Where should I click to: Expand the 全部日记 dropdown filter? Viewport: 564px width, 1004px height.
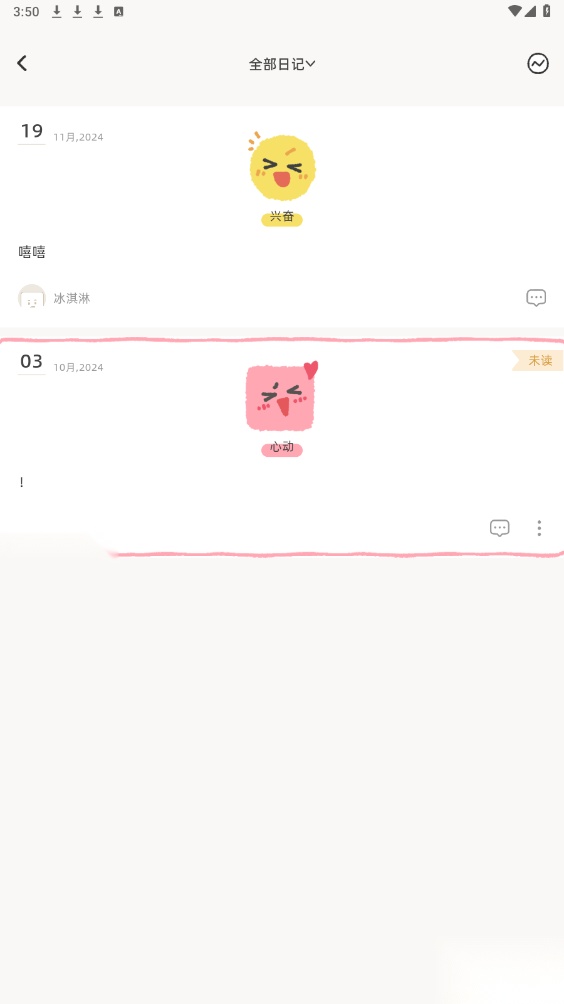[282, 64]
